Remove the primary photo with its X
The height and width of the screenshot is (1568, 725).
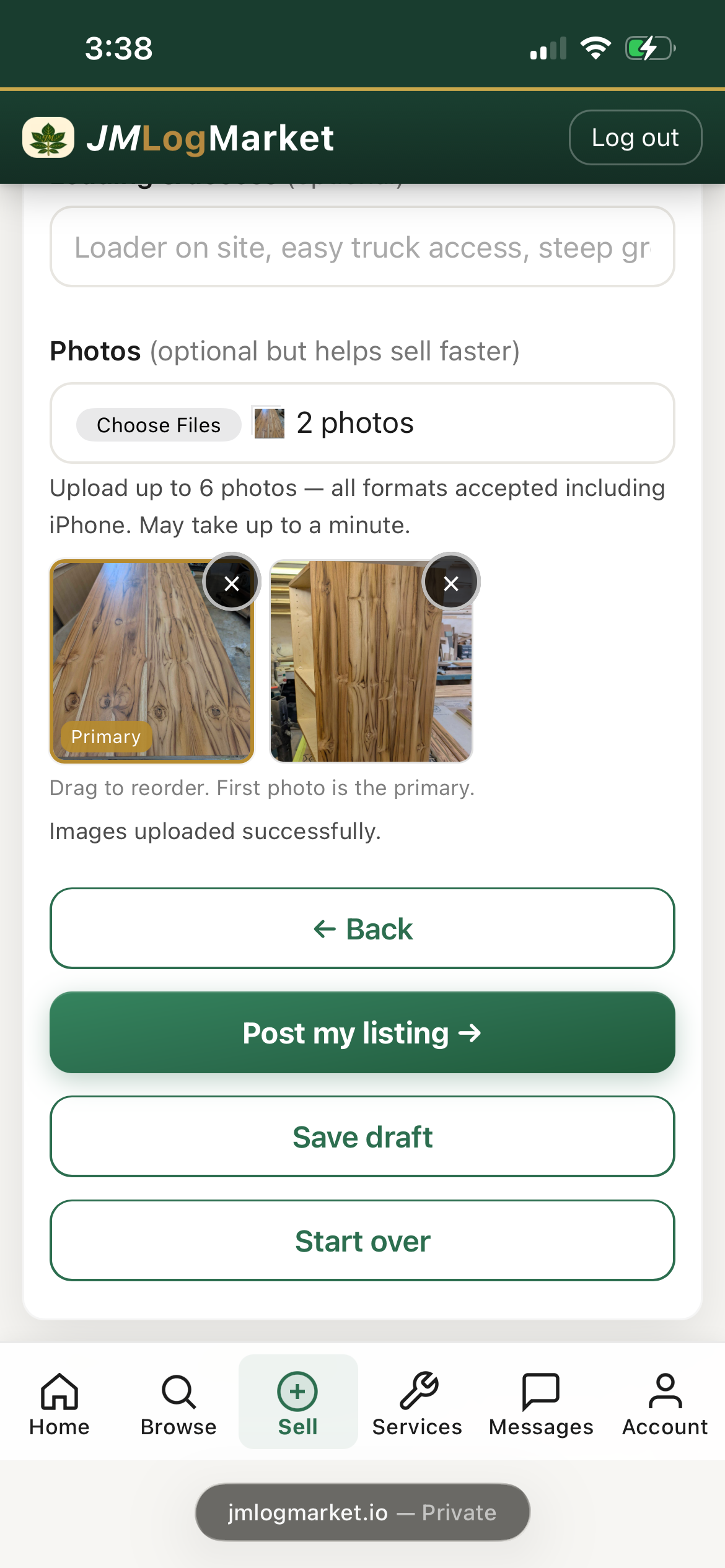[232, 583]
